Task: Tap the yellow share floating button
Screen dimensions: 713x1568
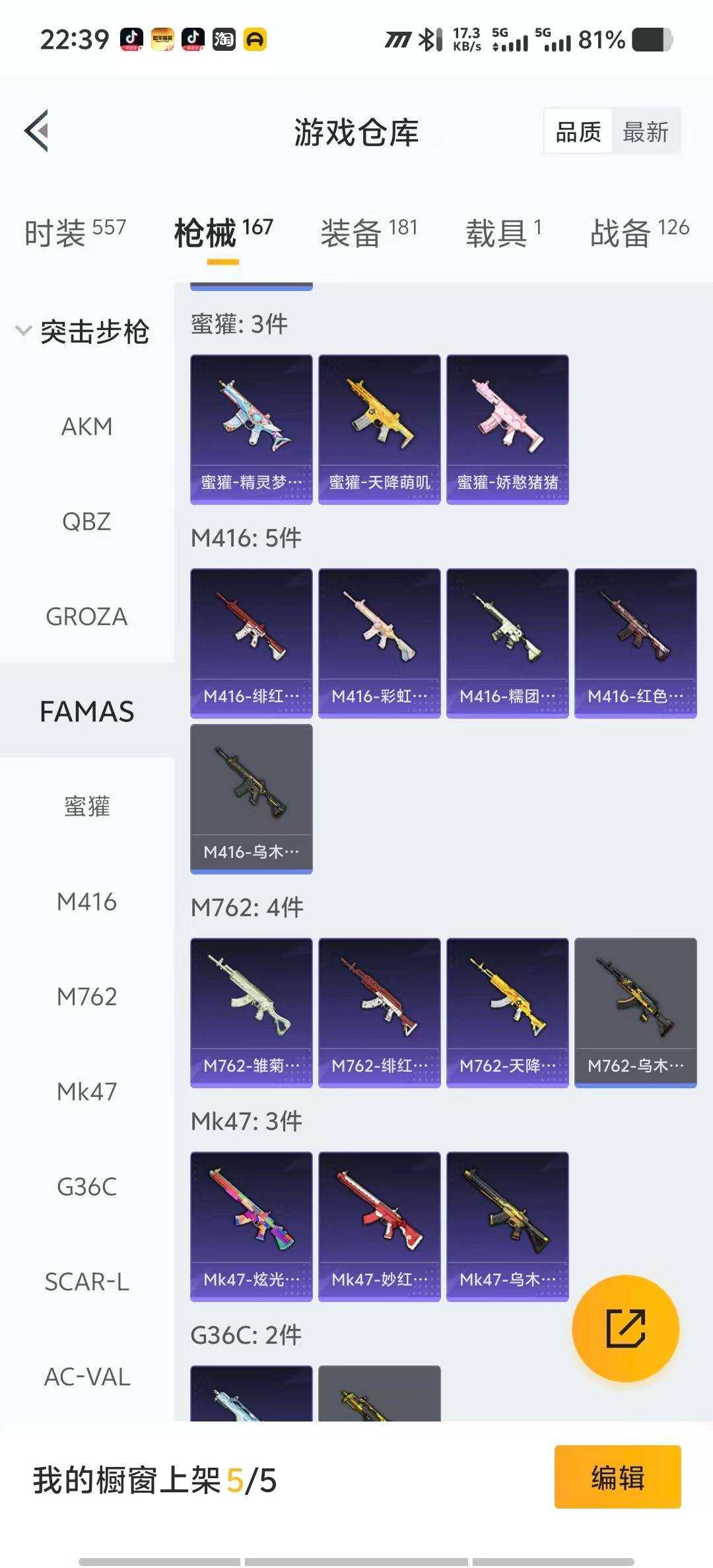Action: coord(625,1328)
